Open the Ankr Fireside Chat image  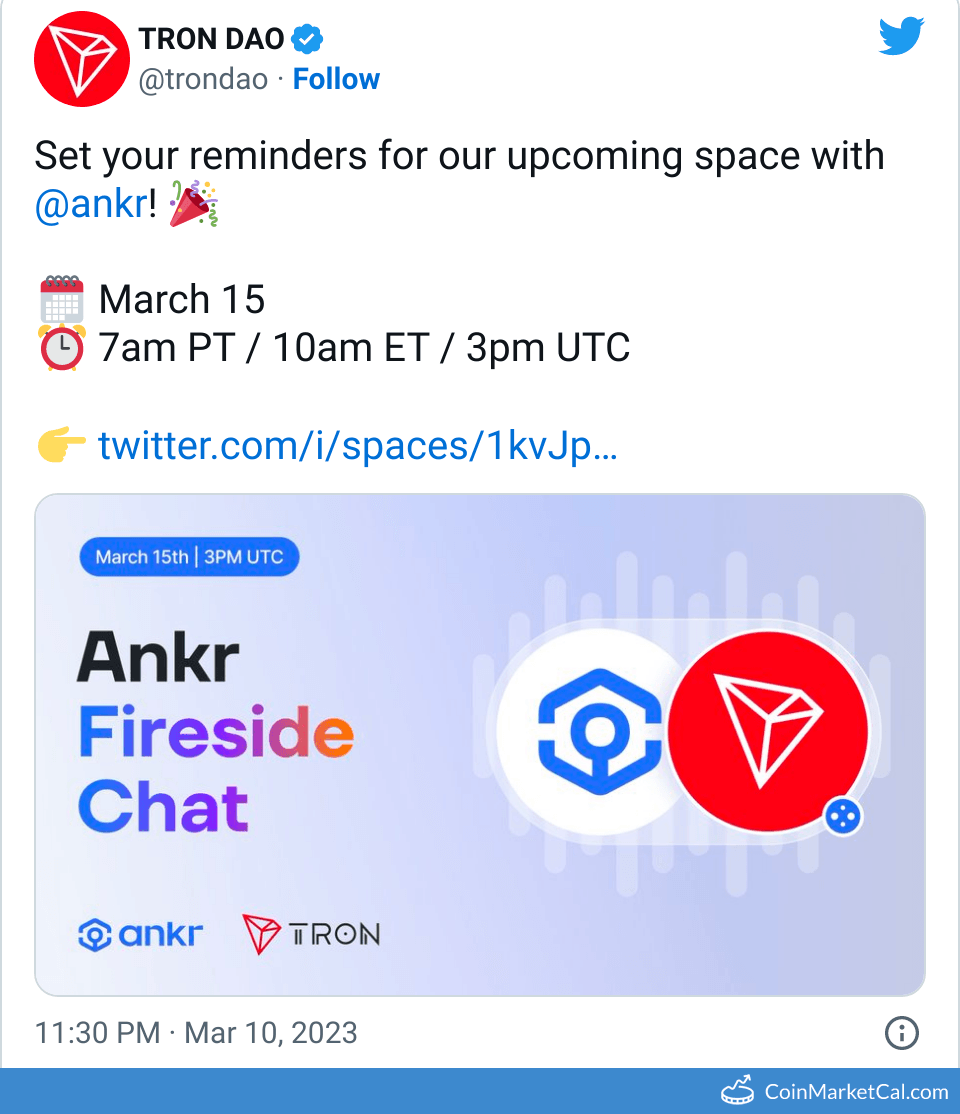[480, 745]
